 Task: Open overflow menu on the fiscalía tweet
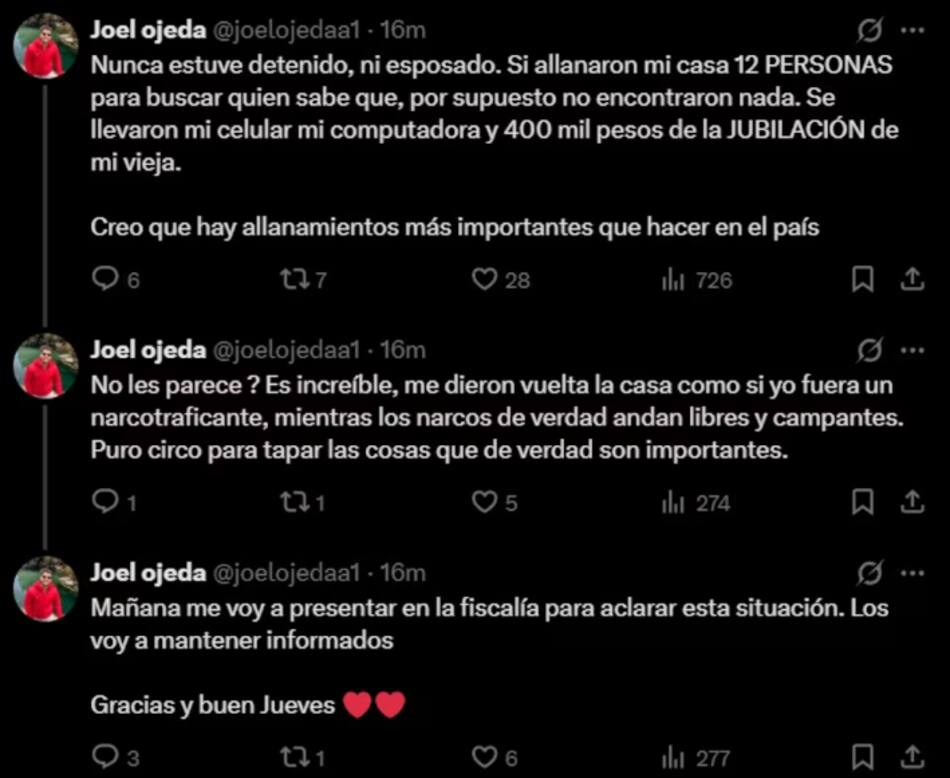pos(912,573)
